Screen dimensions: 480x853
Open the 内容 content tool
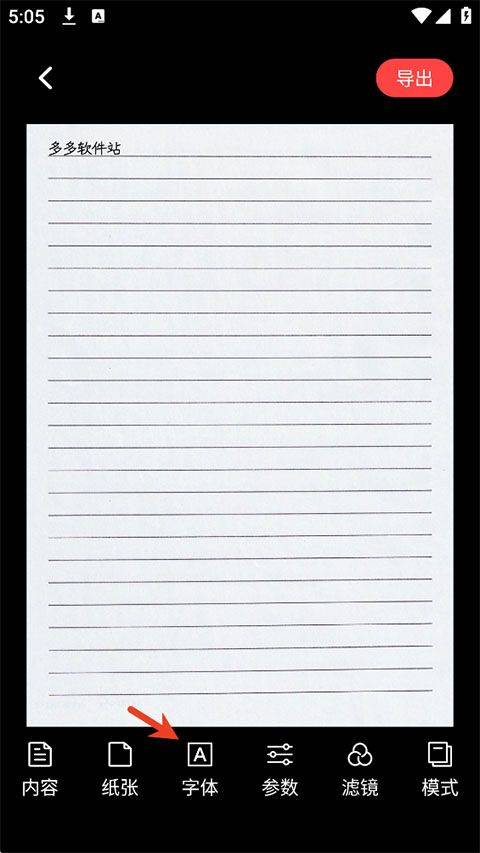click(40, 769)
